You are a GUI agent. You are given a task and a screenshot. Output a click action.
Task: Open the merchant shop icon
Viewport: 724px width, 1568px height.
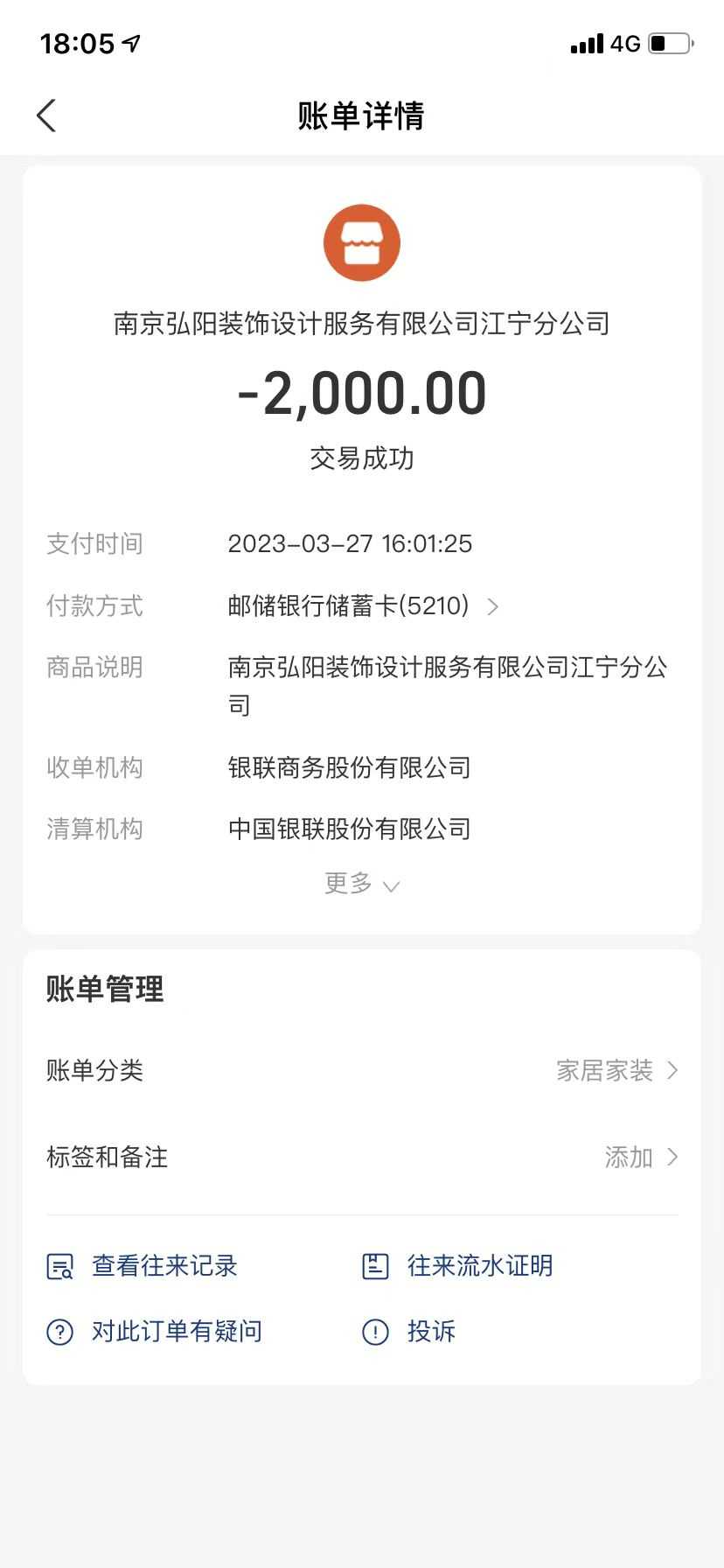point(361,243)
